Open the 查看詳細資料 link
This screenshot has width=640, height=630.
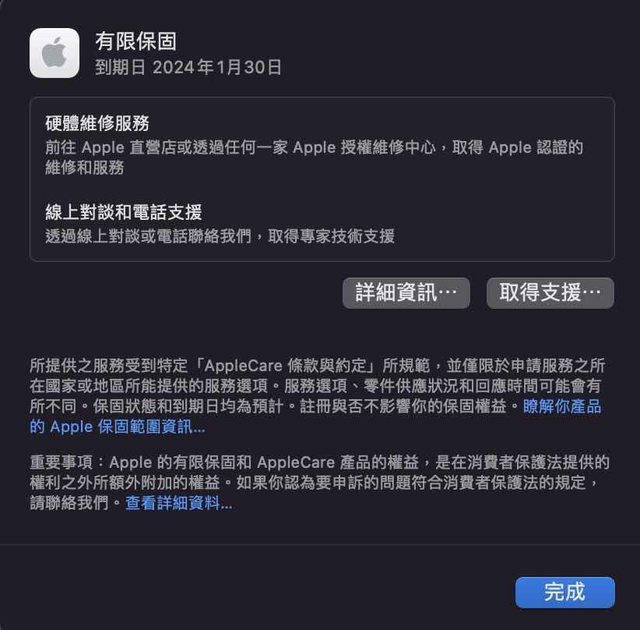point(178,503)
